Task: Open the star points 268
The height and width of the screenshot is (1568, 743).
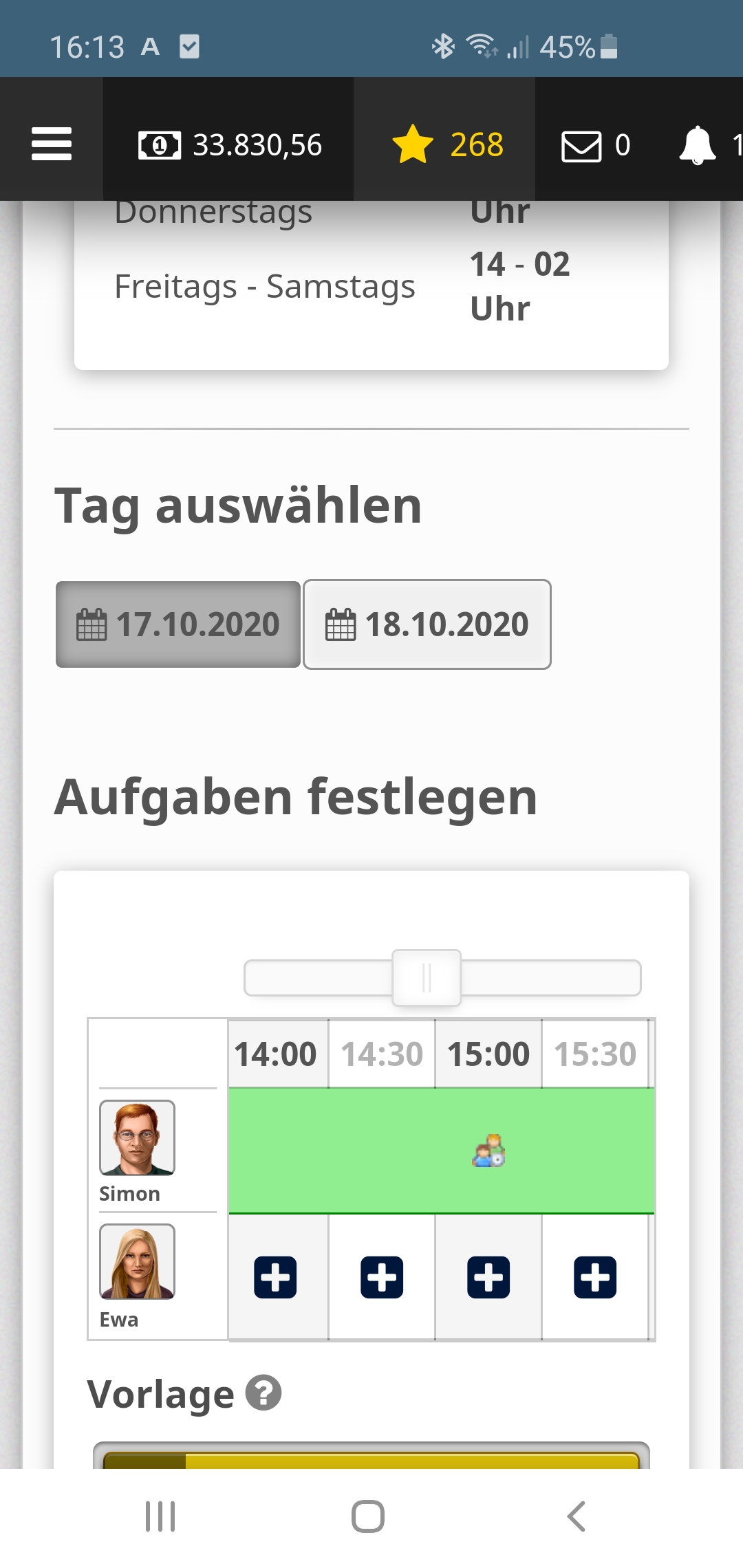Action: [x=447, y=145]
